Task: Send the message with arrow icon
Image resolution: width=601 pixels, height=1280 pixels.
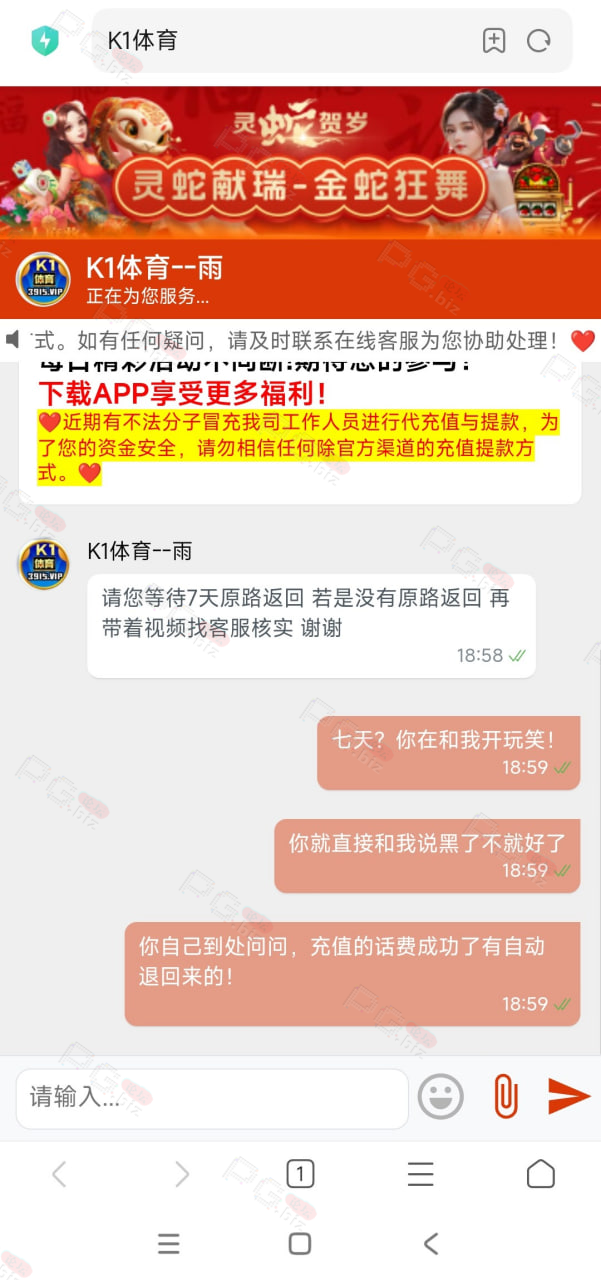Action: tap(569, 1097)
